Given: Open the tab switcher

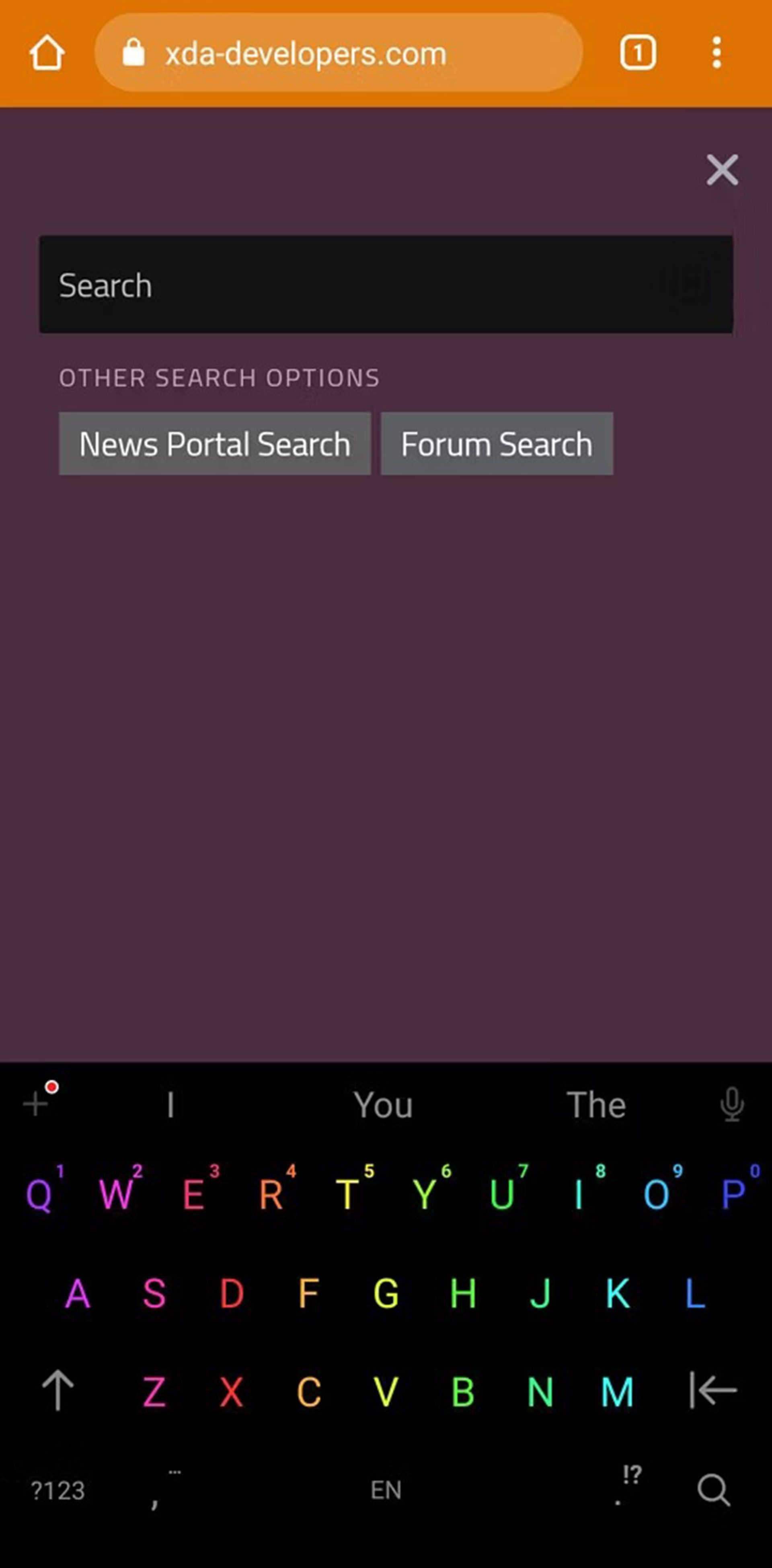Looking at the screenshot, I should (x=637, y=53).
